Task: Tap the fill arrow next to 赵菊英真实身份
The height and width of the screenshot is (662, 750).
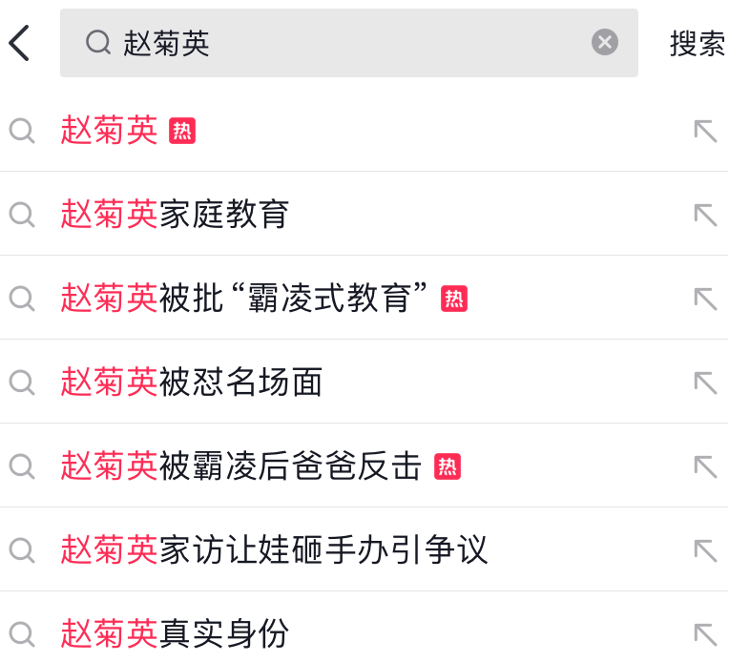Action: click(x=706, y=633)
